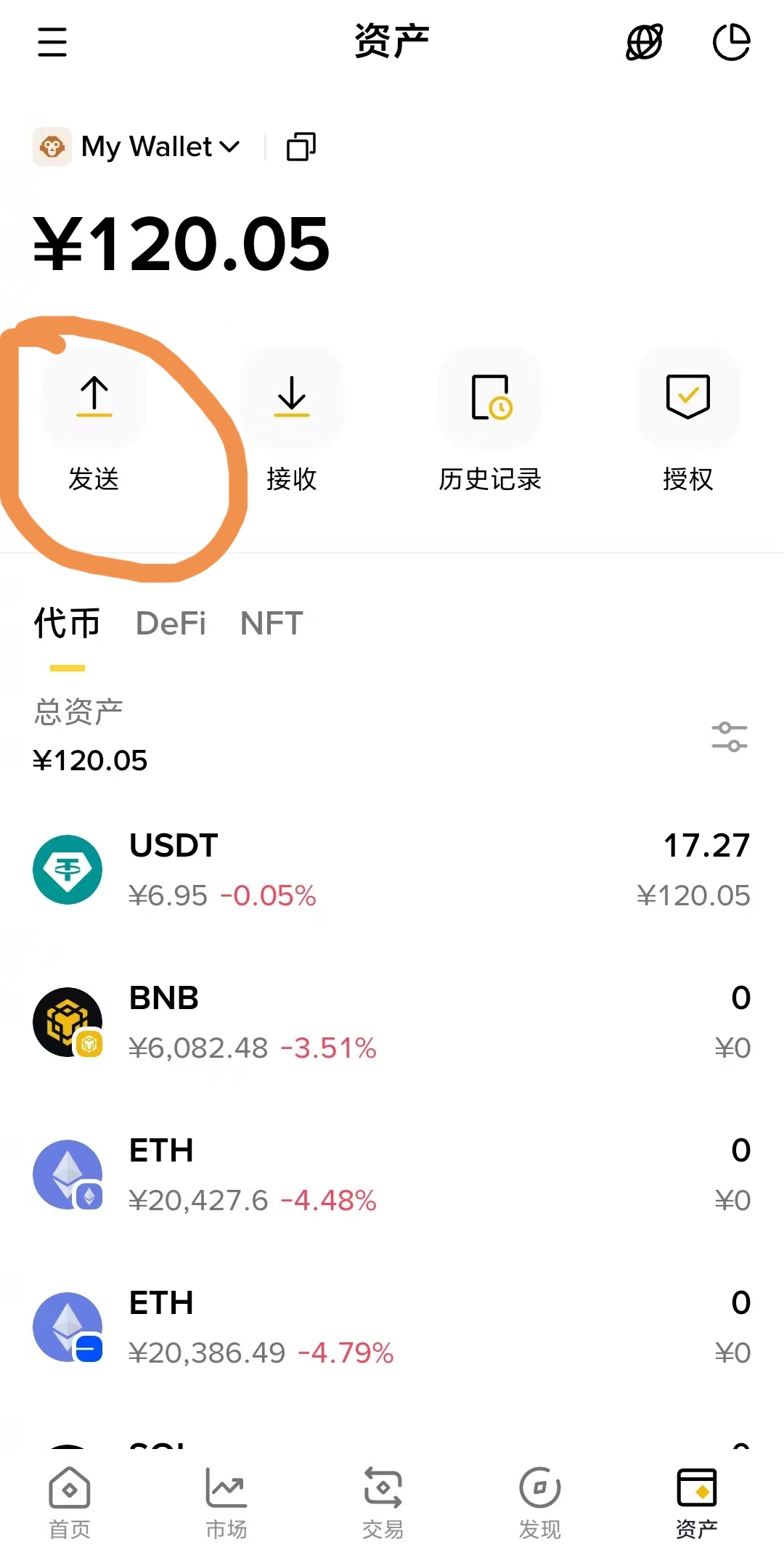Image resolution: width=784 pixels, height=1563 pixels.
Task: Open the ETH row priced ¥20,427.6
Action: [x=392, y=1175]
